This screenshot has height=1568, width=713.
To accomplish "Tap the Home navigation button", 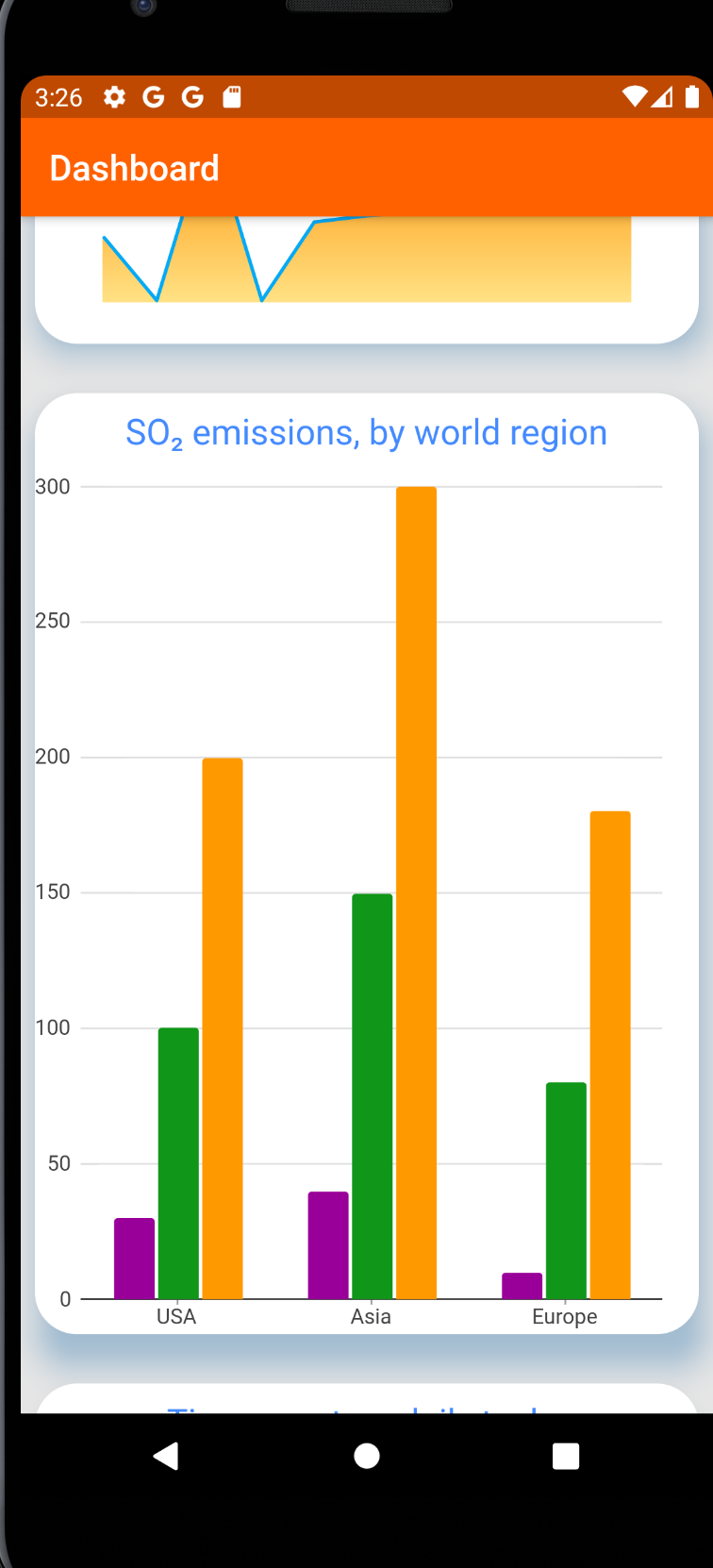I will (x=366, y=1455).
